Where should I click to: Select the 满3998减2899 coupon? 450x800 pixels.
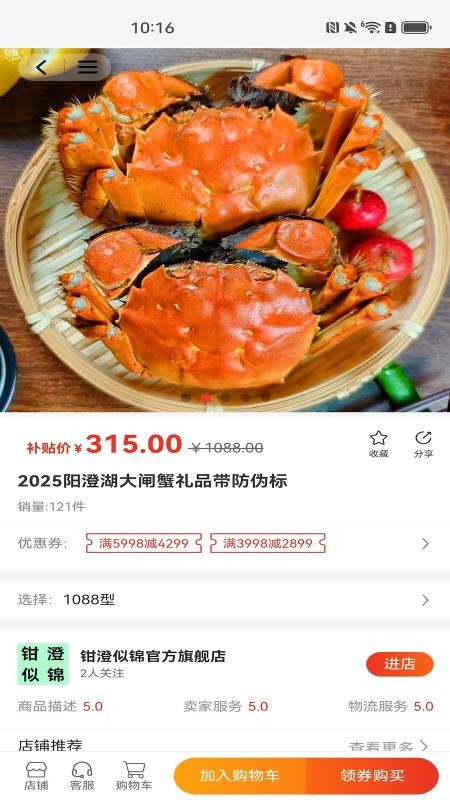268,543
